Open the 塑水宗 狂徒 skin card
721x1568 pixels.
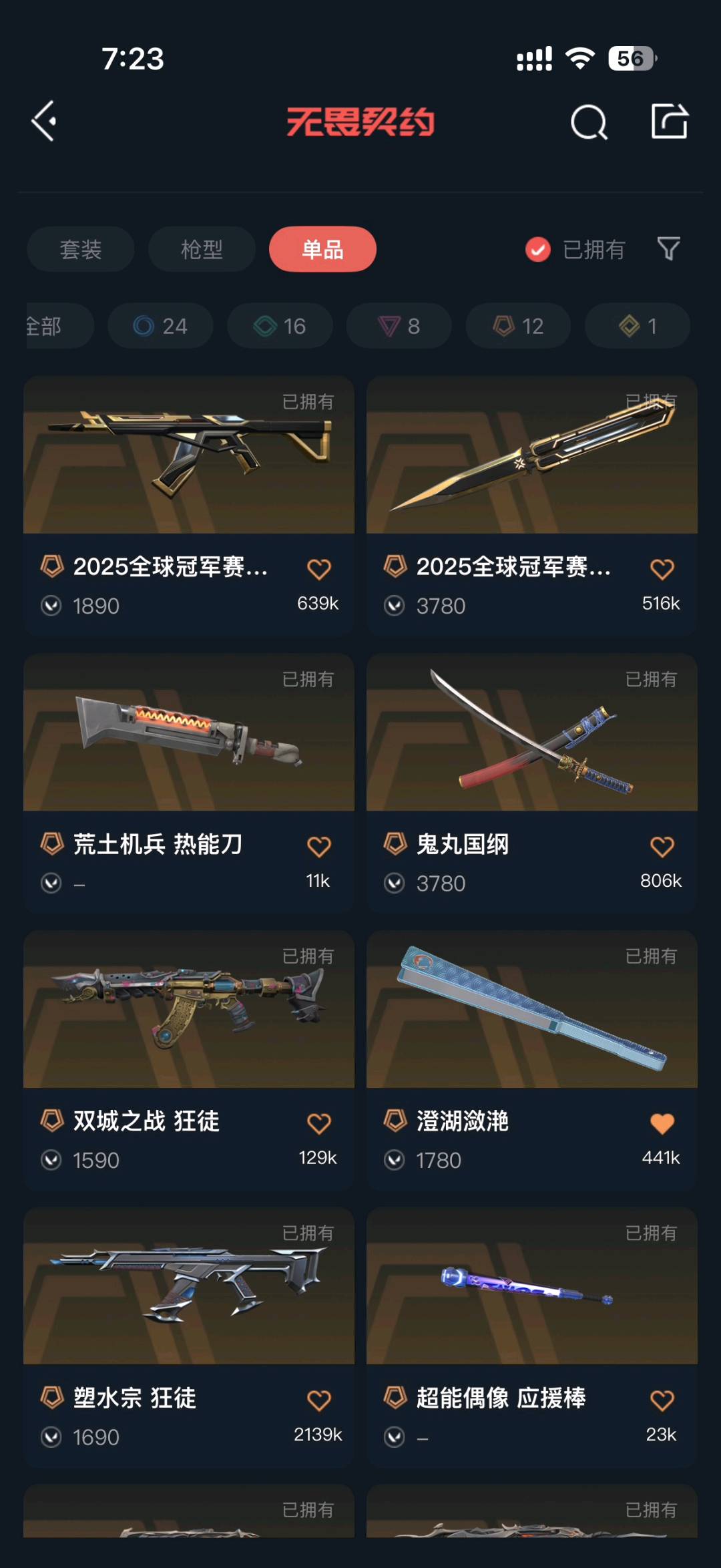tap(189, 1337)
